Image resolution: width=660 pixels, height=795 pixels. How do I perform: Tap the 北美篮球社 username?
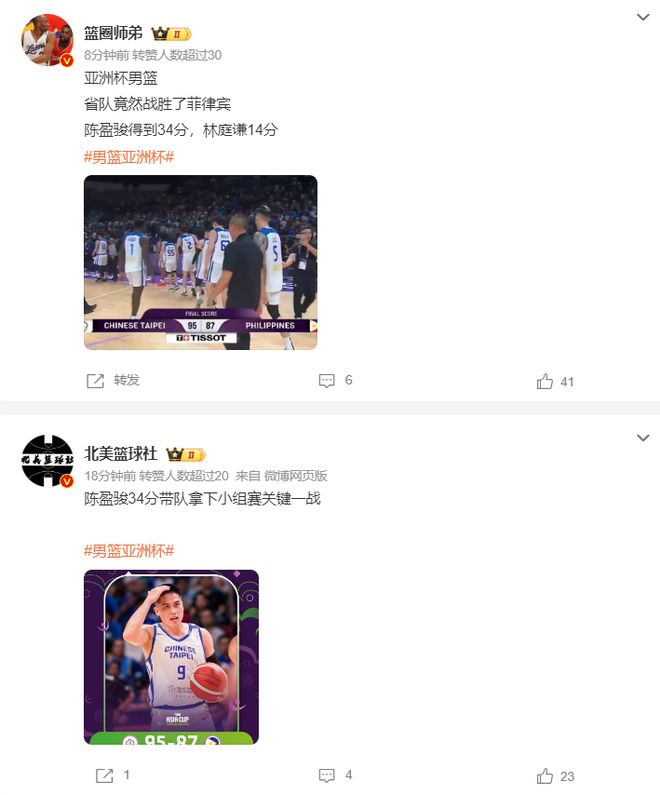(x=120, y=453)
